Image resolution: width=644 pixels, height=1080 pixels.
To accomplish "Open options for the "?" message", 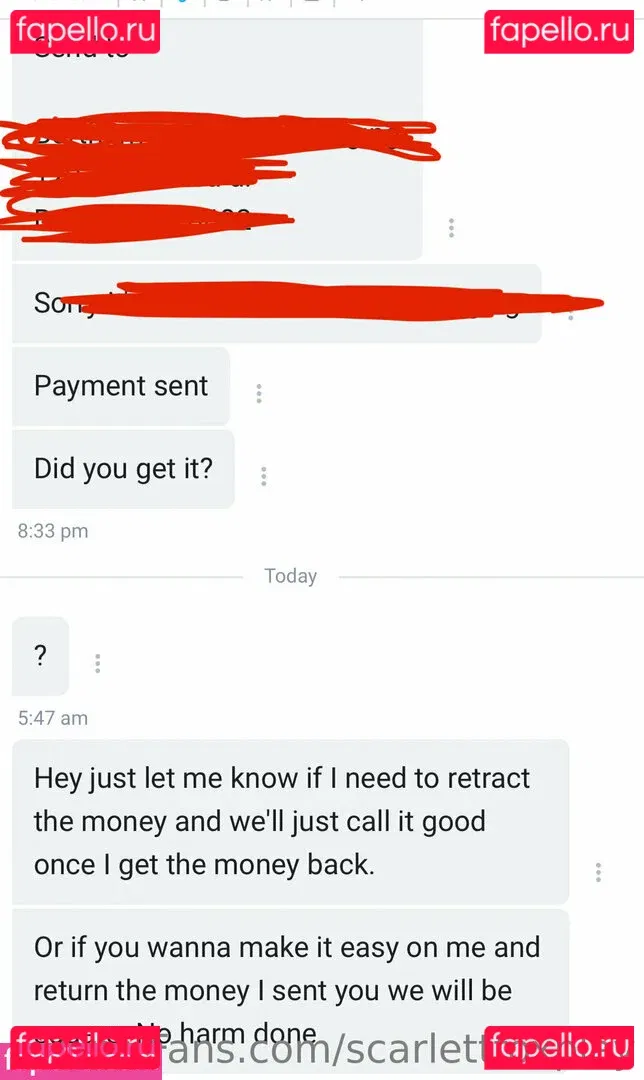I will (97, 663).
